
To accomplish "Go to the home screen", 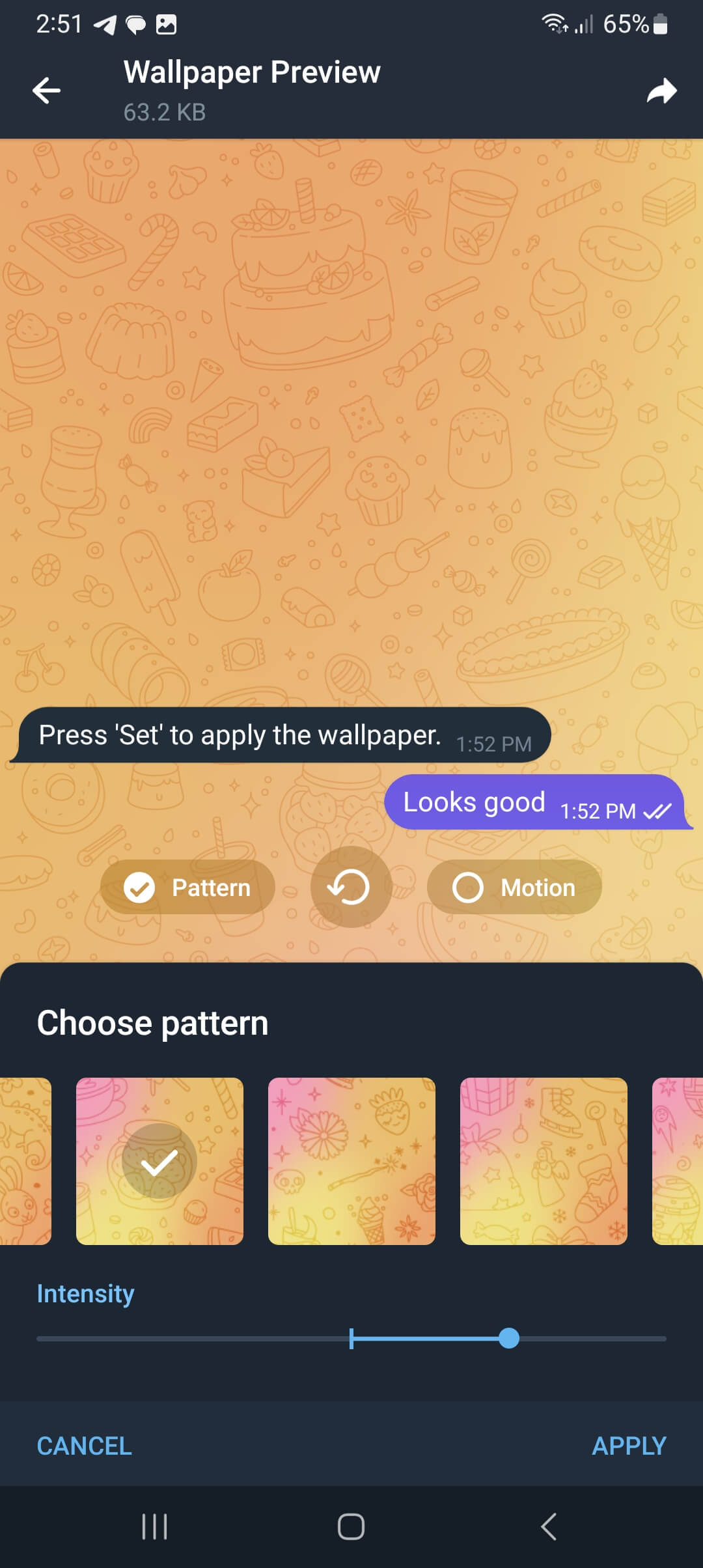I will [x=351, y=1526].
